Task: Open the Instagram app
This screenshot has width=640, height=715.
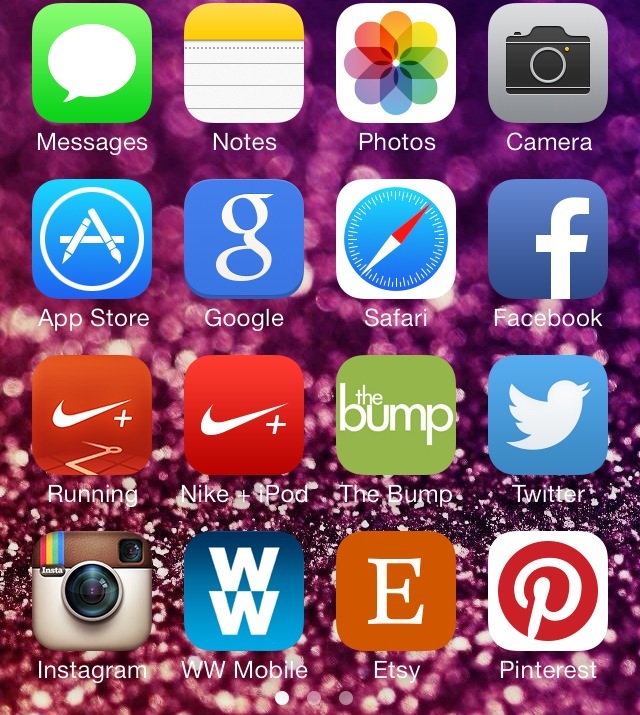Action: coord(92,591)
